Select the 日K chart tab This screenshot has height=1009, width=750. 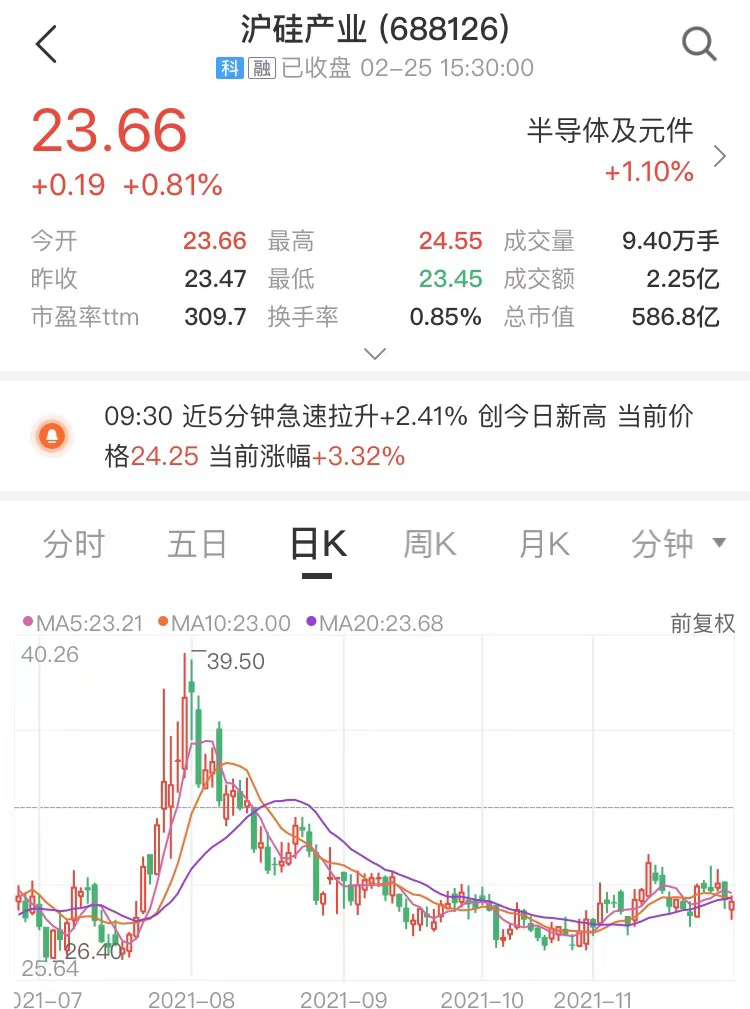(317, 544)
